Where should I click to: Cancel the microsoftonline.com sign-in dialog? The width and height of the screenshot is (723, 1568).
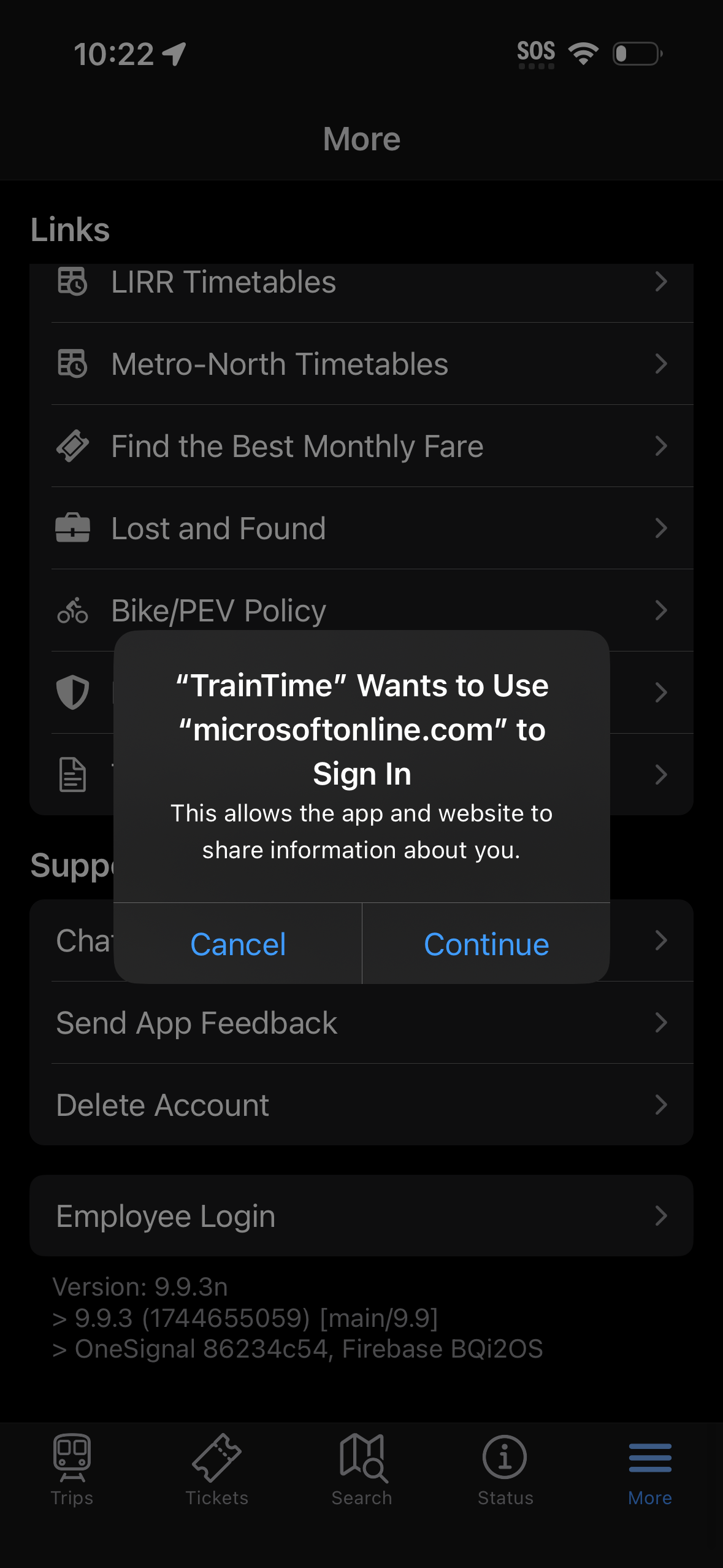(x=238, y=944)
